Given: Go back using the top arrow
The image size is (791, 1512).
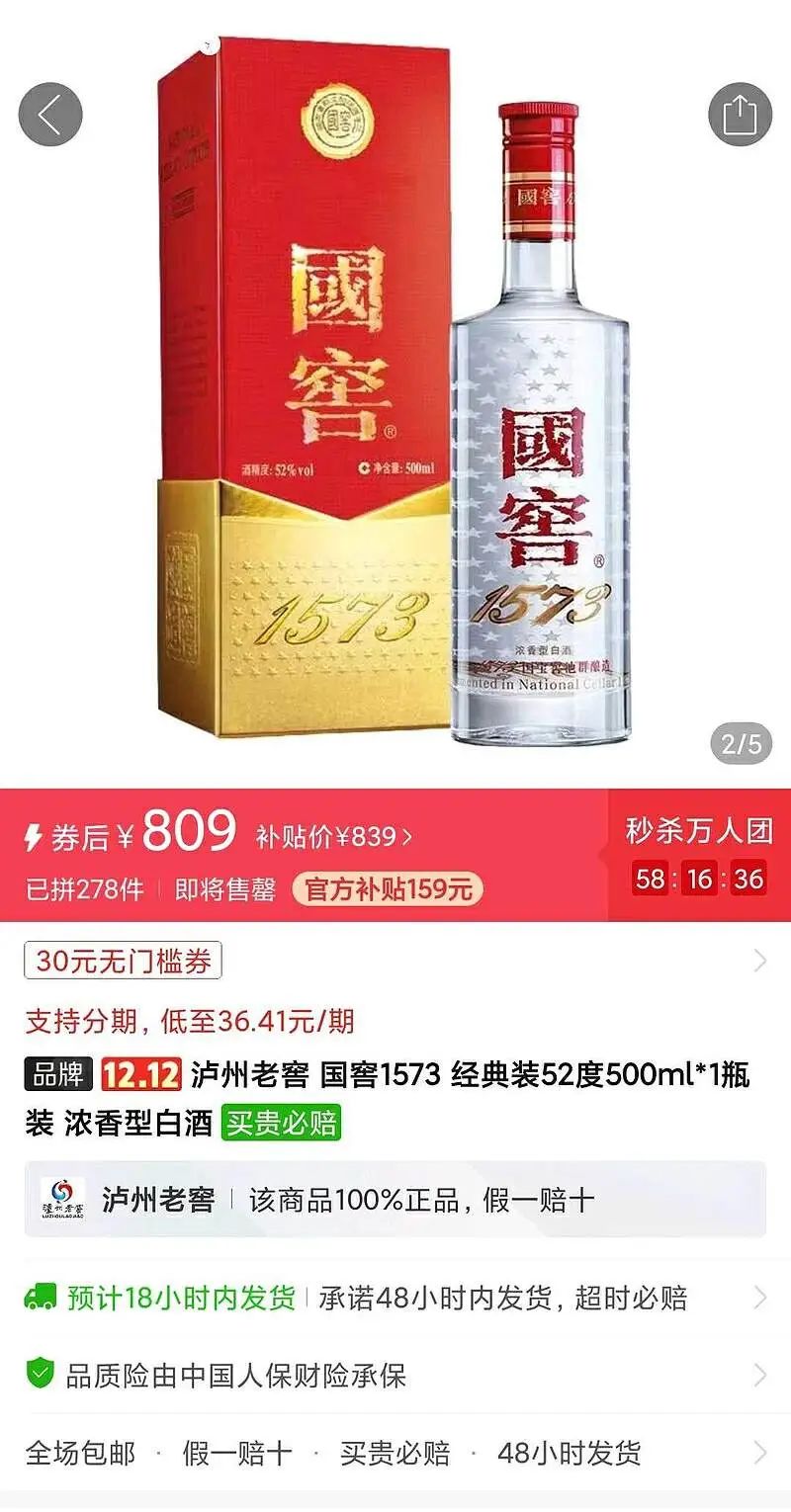Looking at the screenshot, I should coord(49,115).
